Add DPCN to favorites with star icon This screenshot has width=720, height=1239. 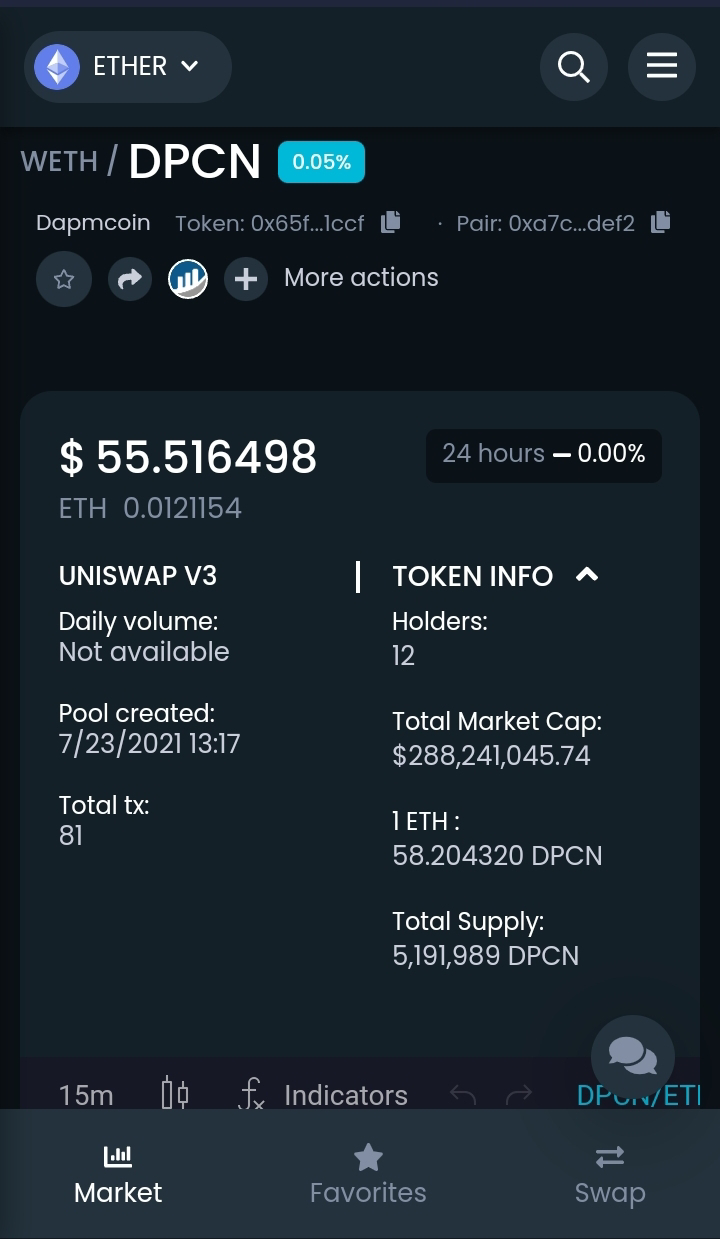[x=64, y=279]
